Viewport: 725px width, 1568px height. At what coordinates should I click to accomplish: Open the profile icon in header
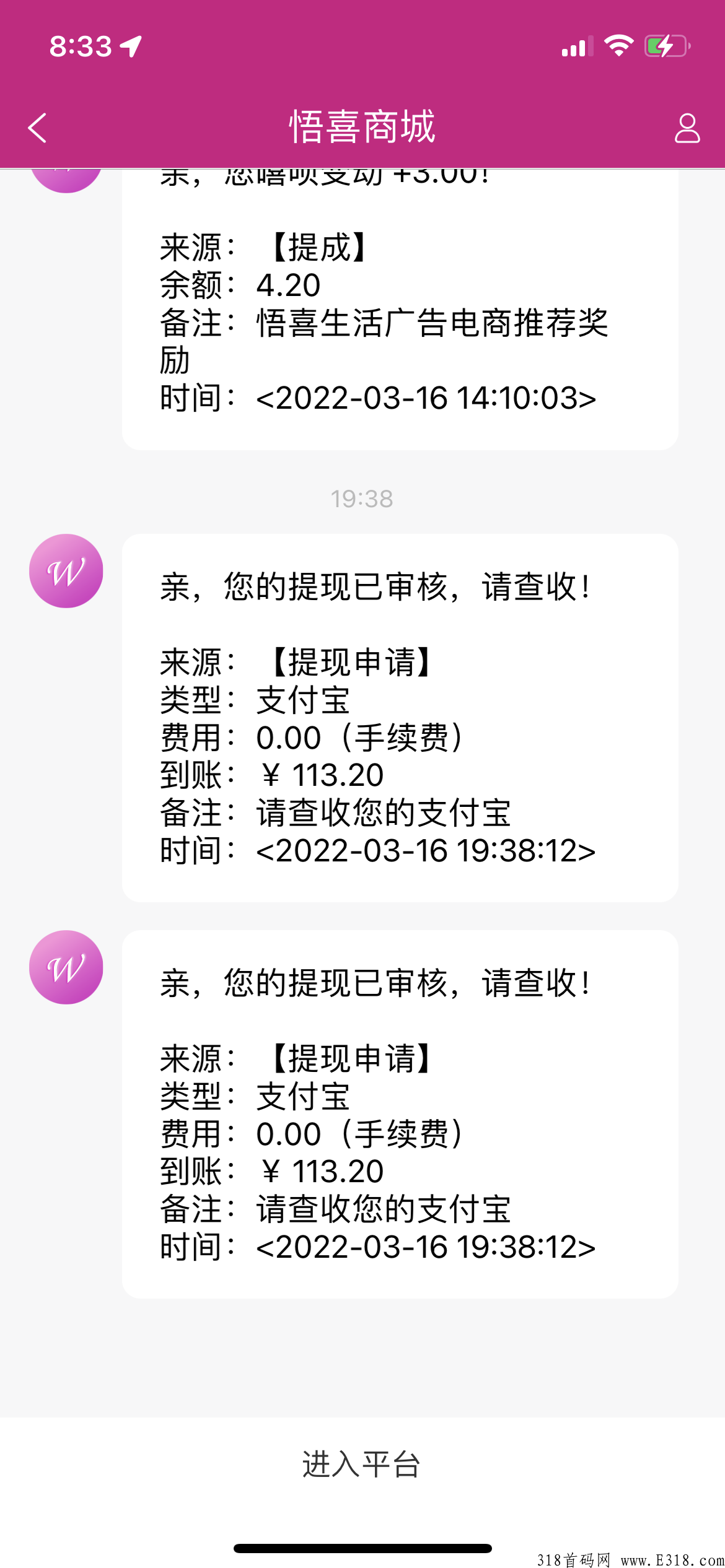pos(687,128)
